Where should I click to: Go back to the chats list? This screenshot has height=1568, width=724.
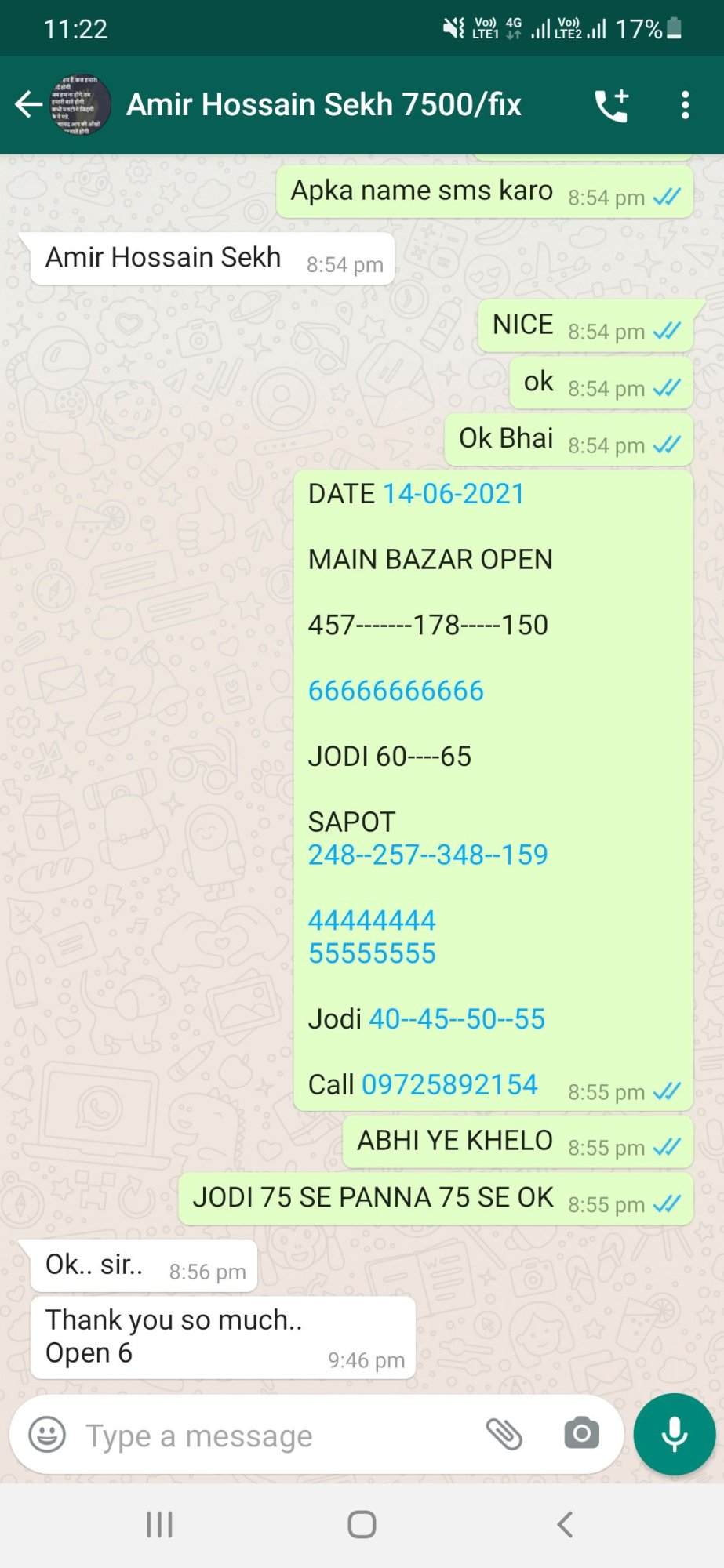28,104
